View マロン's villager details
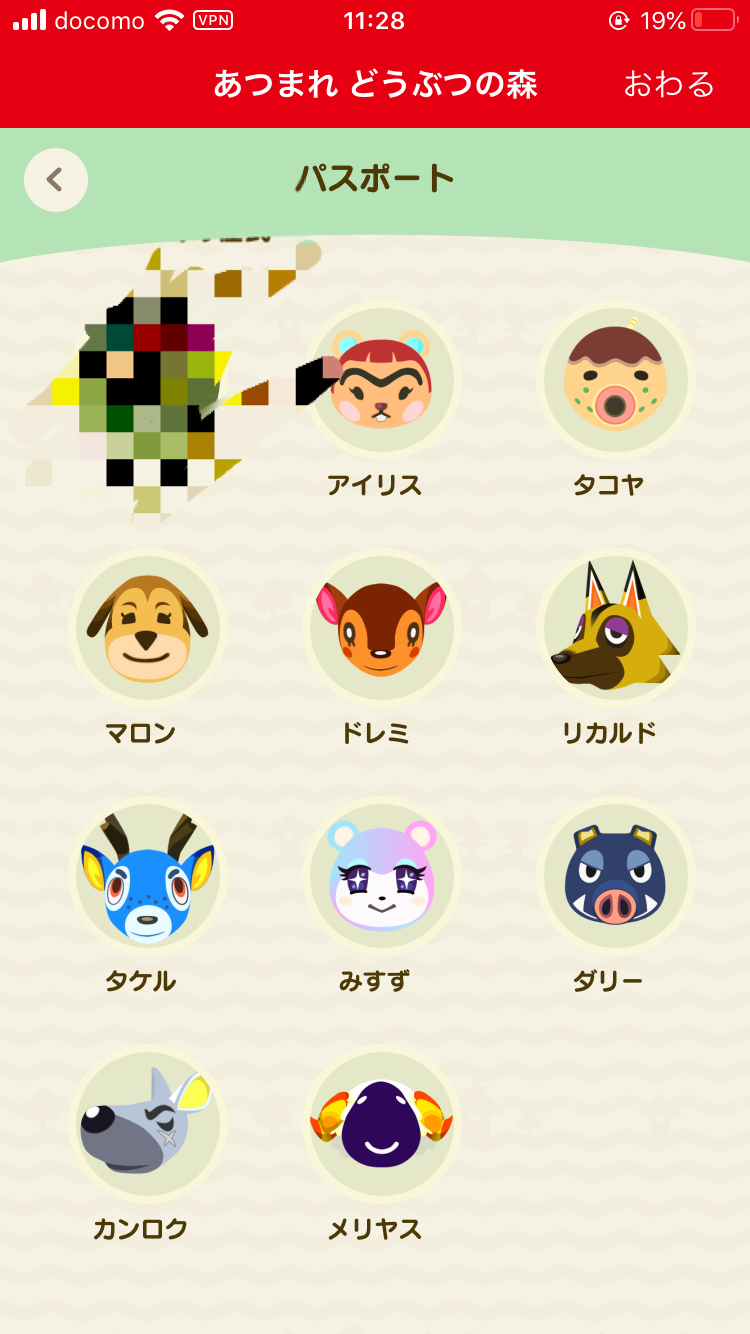 pyautogui.click(x=148, y=628)
